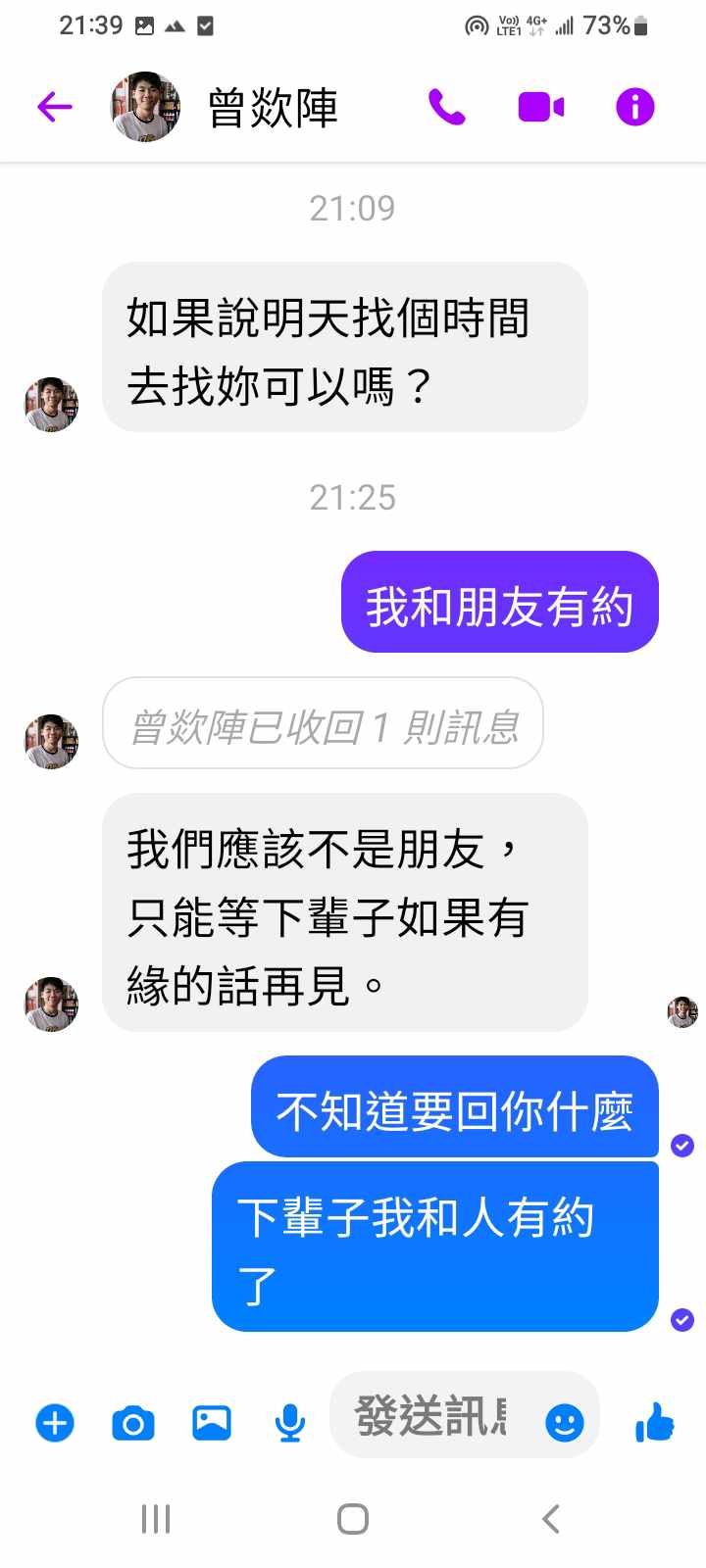The image size is (706, 1568).
Task: Open more attachment options plus icon
Action: pyautogui.click(x=55, y=1422)
